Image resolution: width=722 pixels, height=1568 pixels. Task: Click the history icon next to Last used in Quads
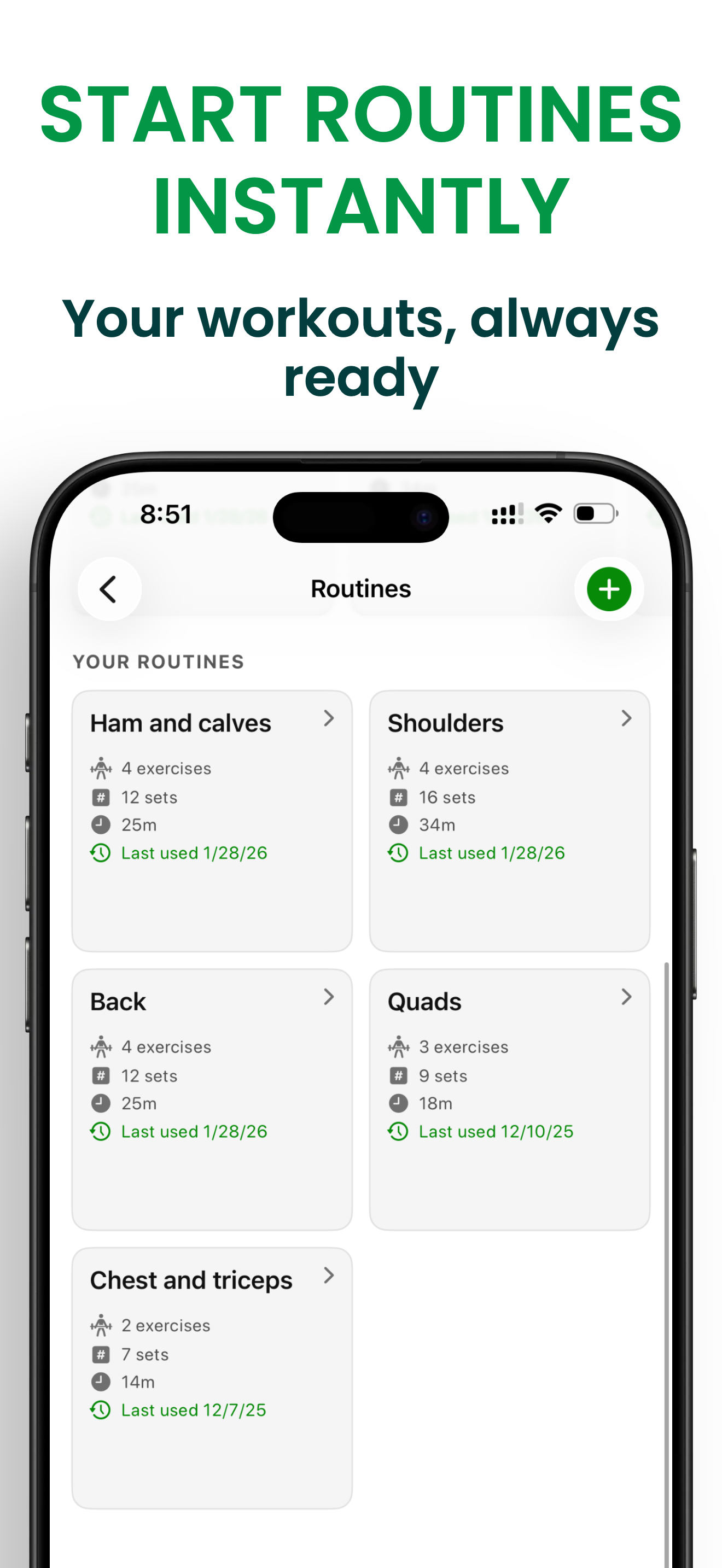click(398, 1131)
